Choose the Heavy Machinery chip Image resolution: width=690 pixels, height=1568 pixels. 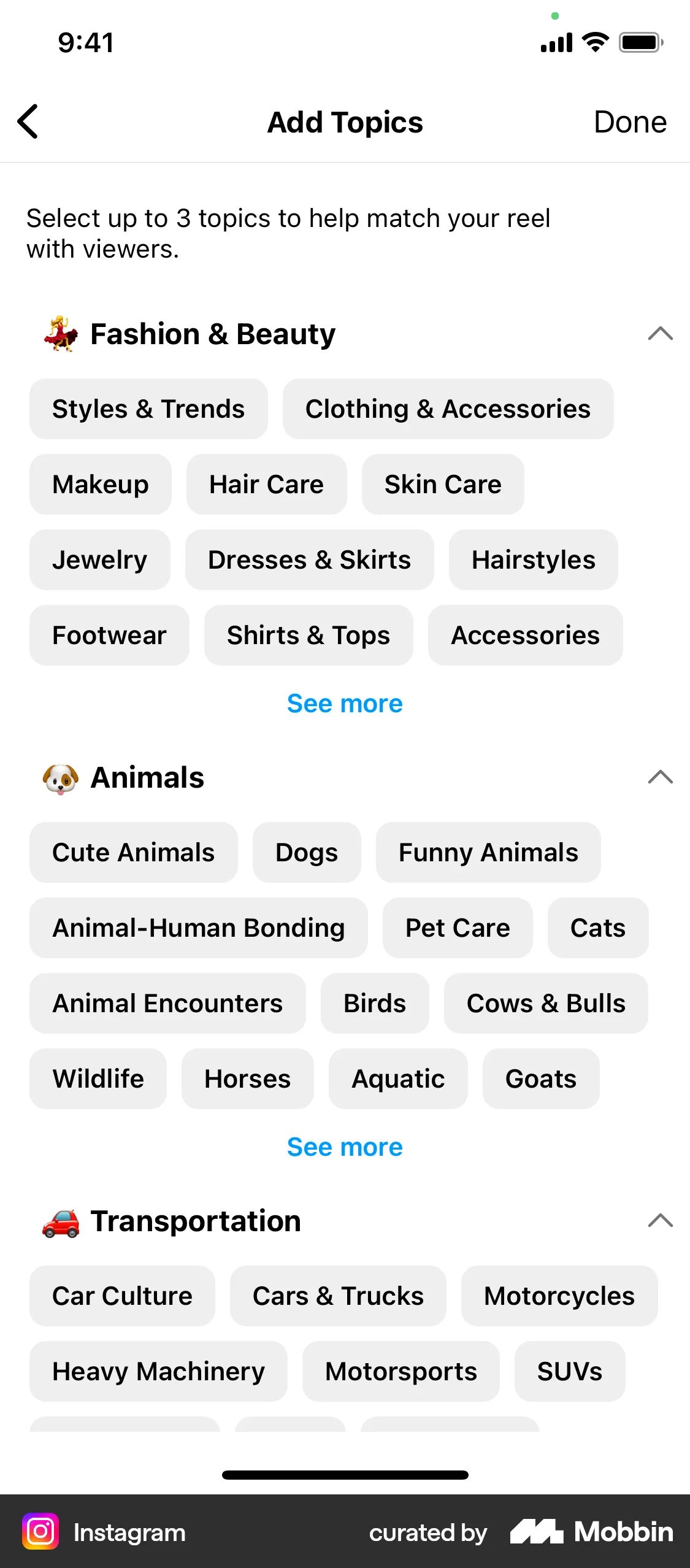[158, 1372]
